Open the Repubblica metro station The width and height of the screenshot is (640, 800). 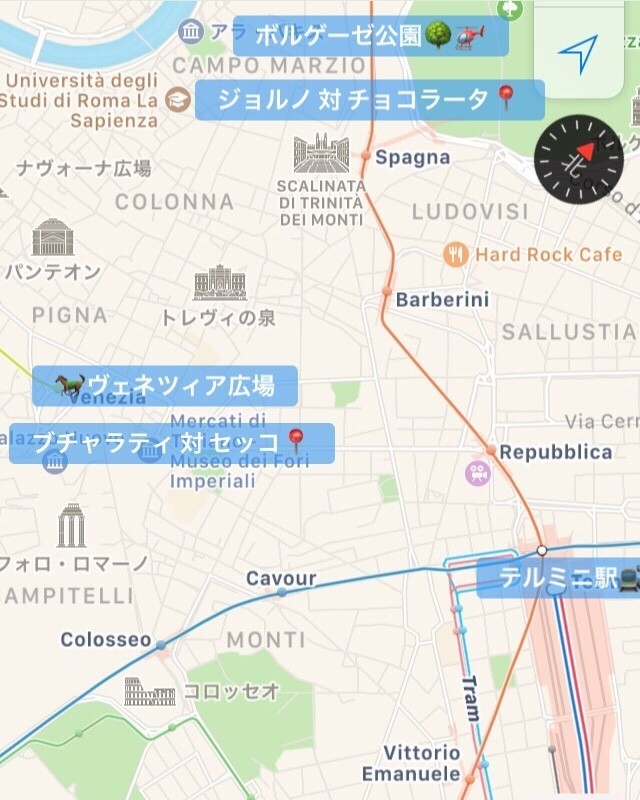click(491, 451)
